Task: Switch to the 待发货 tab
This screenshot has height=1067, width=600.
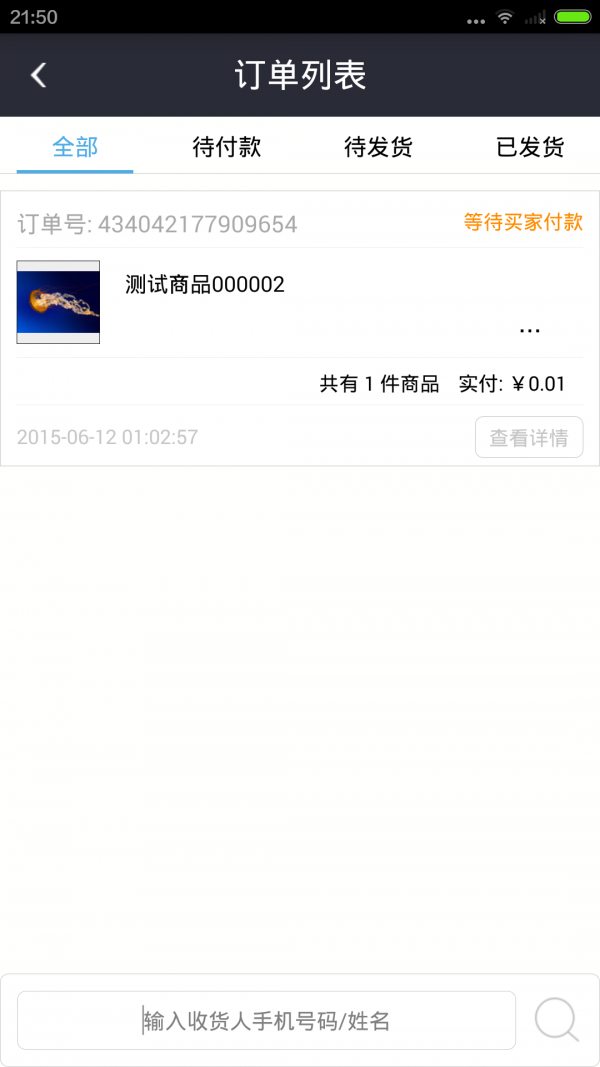Action: 378,148
